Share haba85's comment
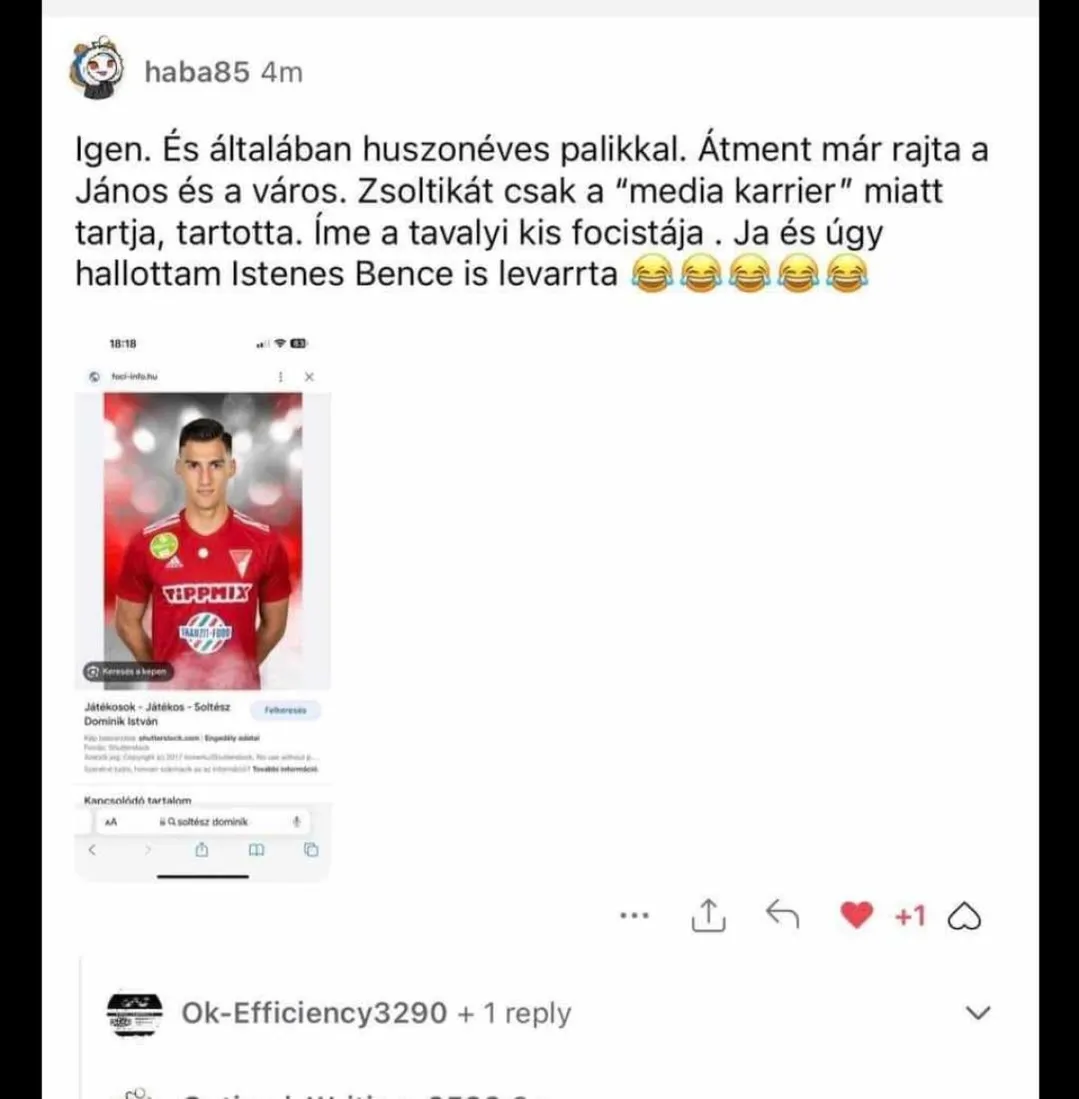 [x=707, y=915]
